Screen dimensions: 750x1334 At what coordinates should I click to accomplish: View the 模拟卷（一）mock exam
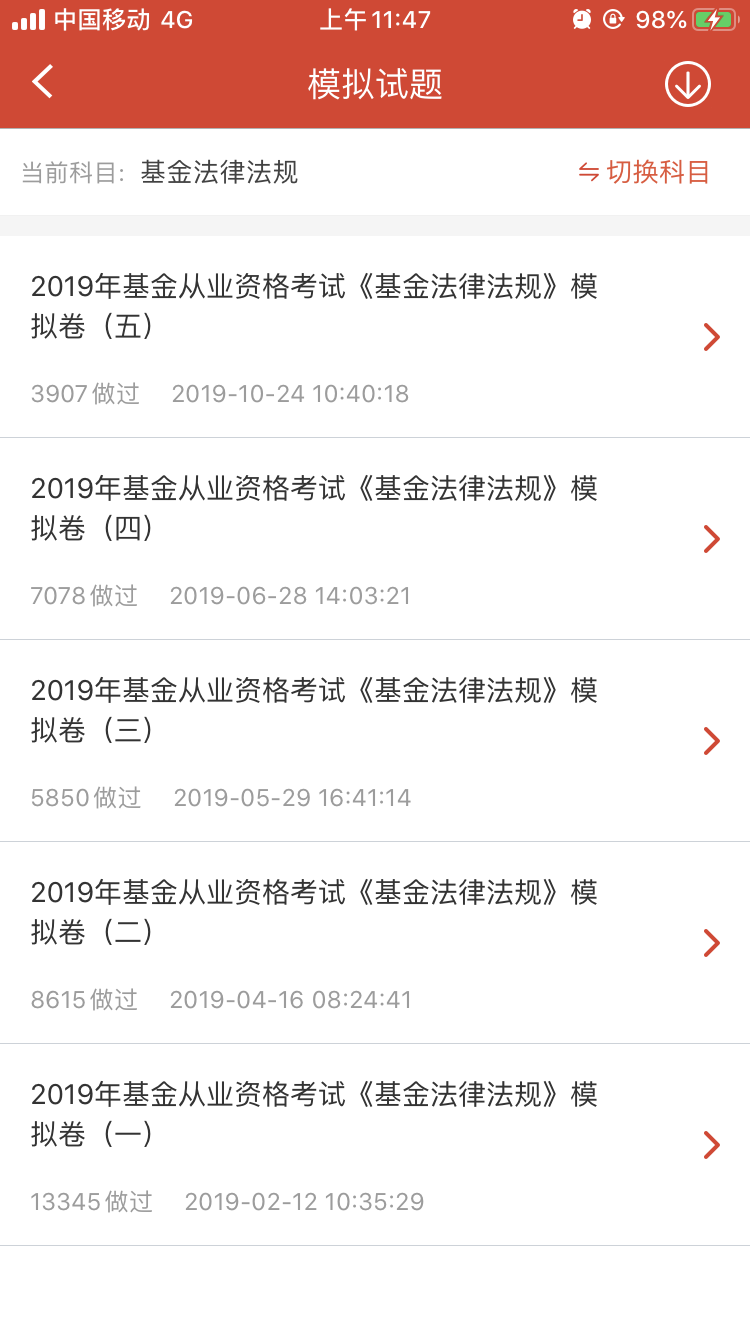375,1145
